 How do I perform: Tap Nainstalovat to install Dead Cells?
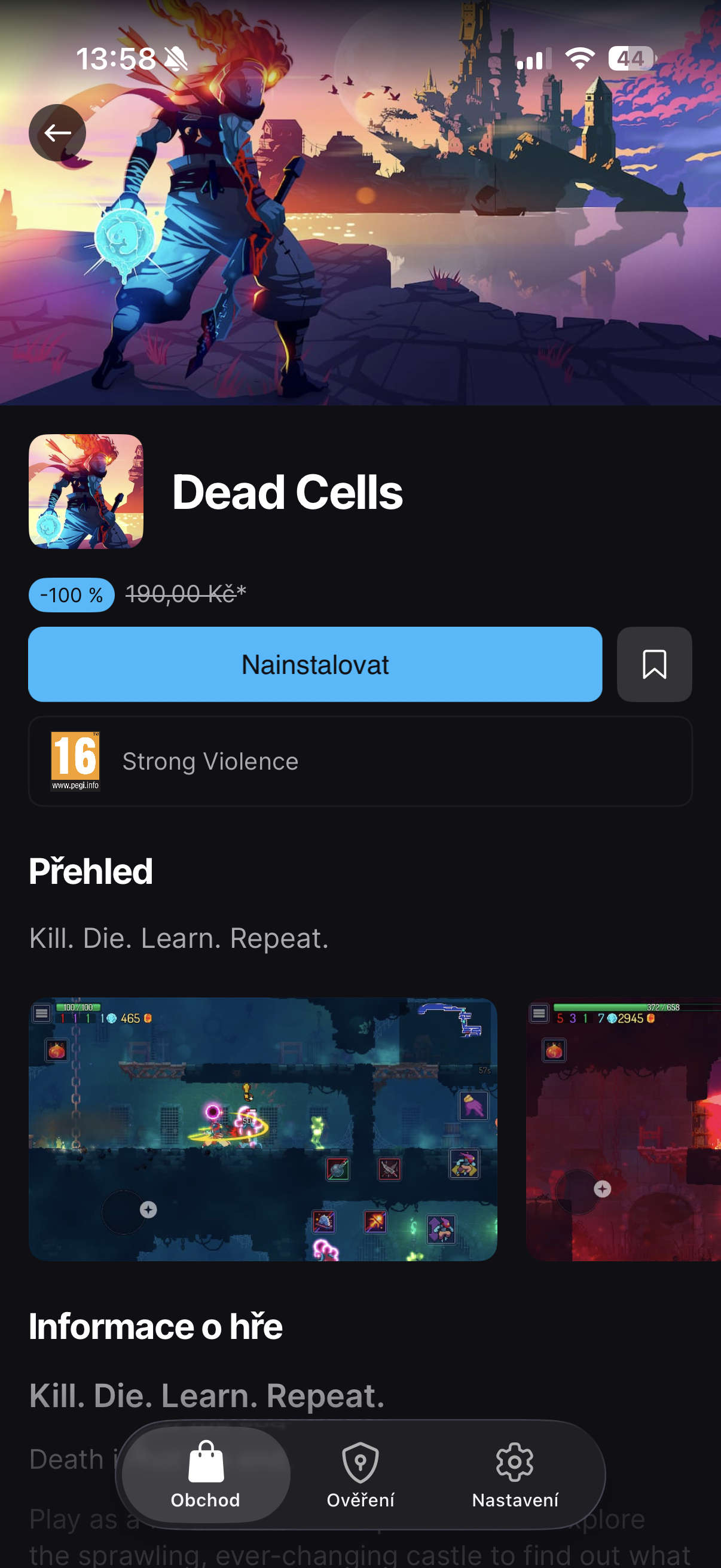314,664
